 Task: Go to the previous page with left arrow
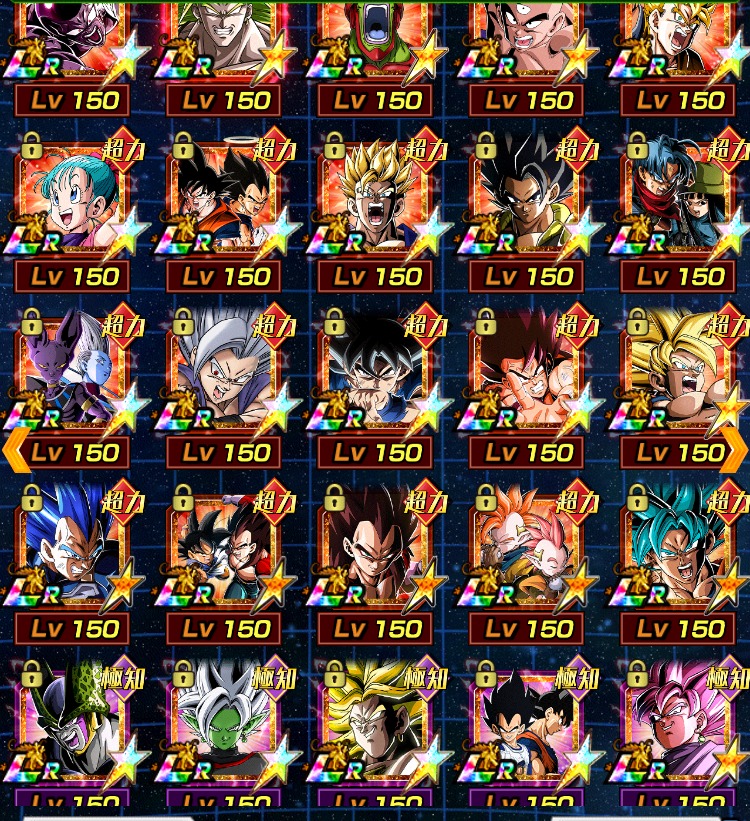click(16, 451)
